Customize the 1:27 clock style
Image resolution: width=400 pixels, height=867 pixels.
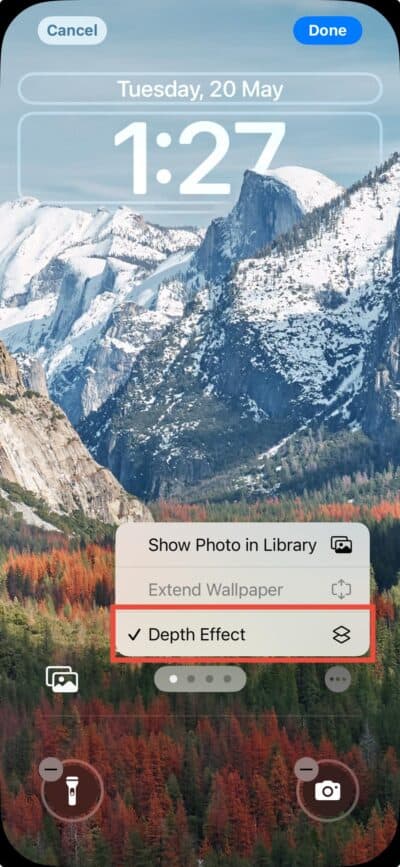(x=200, y=159)
